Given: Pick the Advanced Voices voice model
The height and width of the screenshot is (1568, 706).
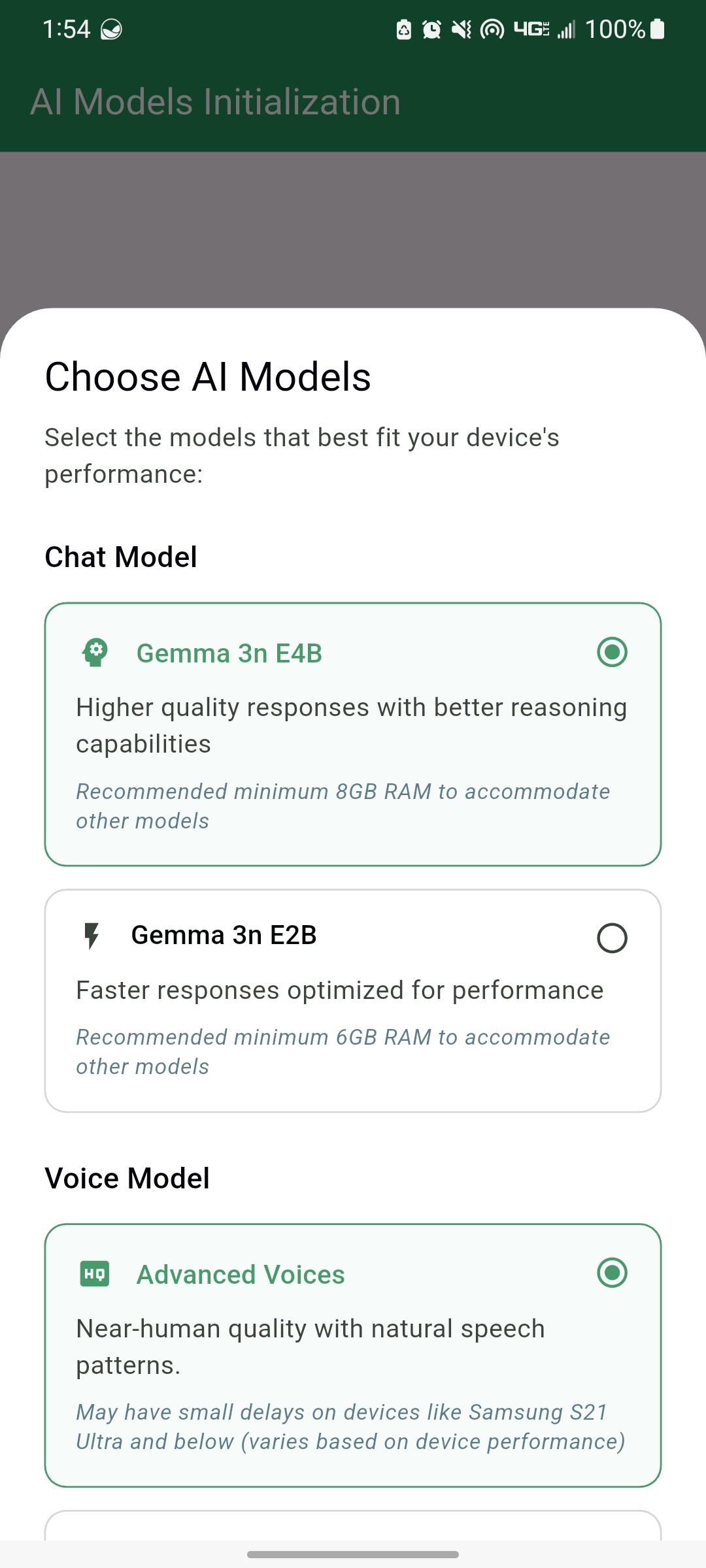Looking at the screenshot, I should (x=612, y=1273).
